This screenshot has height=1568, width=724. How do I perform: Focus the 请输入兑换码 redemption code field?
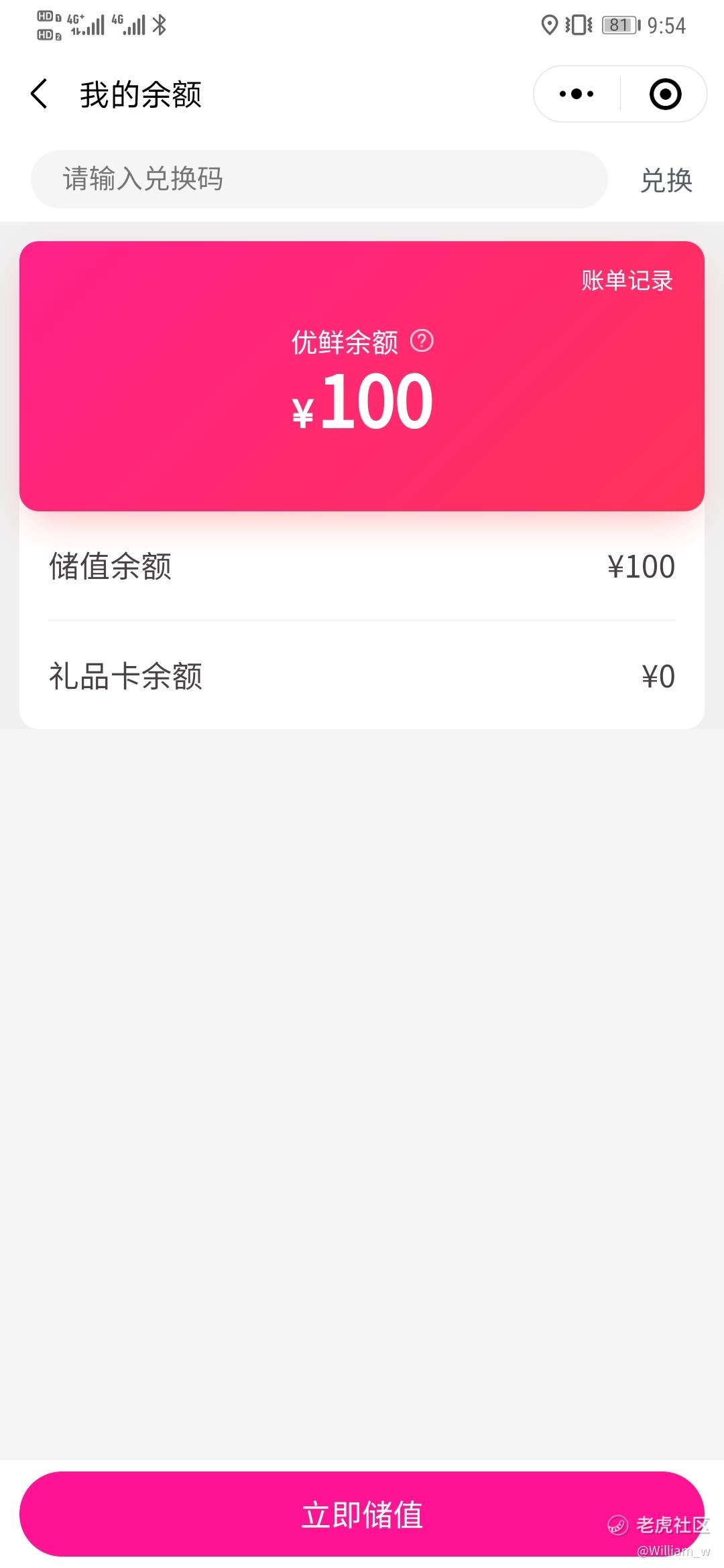(319, 179)
